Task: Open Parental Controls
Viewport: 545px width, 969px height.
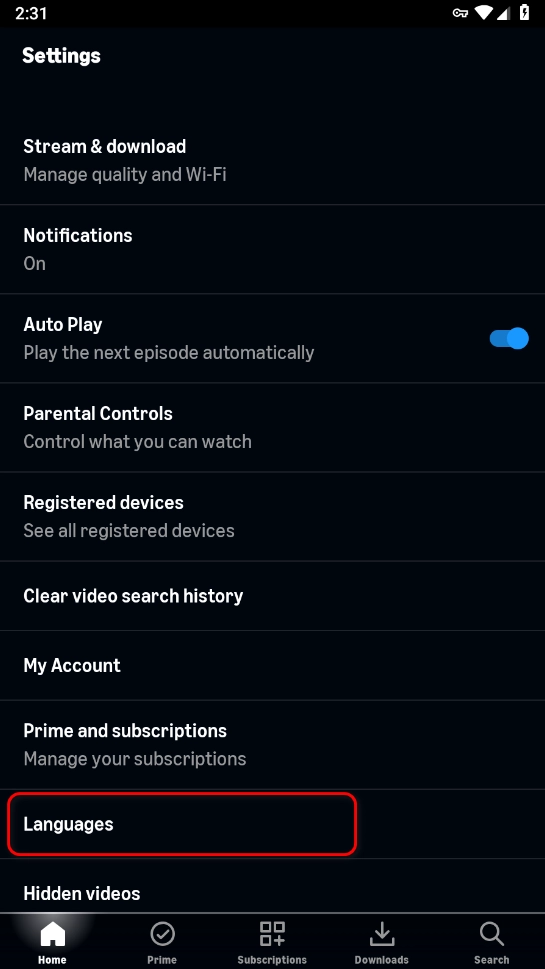Action: [x=272, y=427]
